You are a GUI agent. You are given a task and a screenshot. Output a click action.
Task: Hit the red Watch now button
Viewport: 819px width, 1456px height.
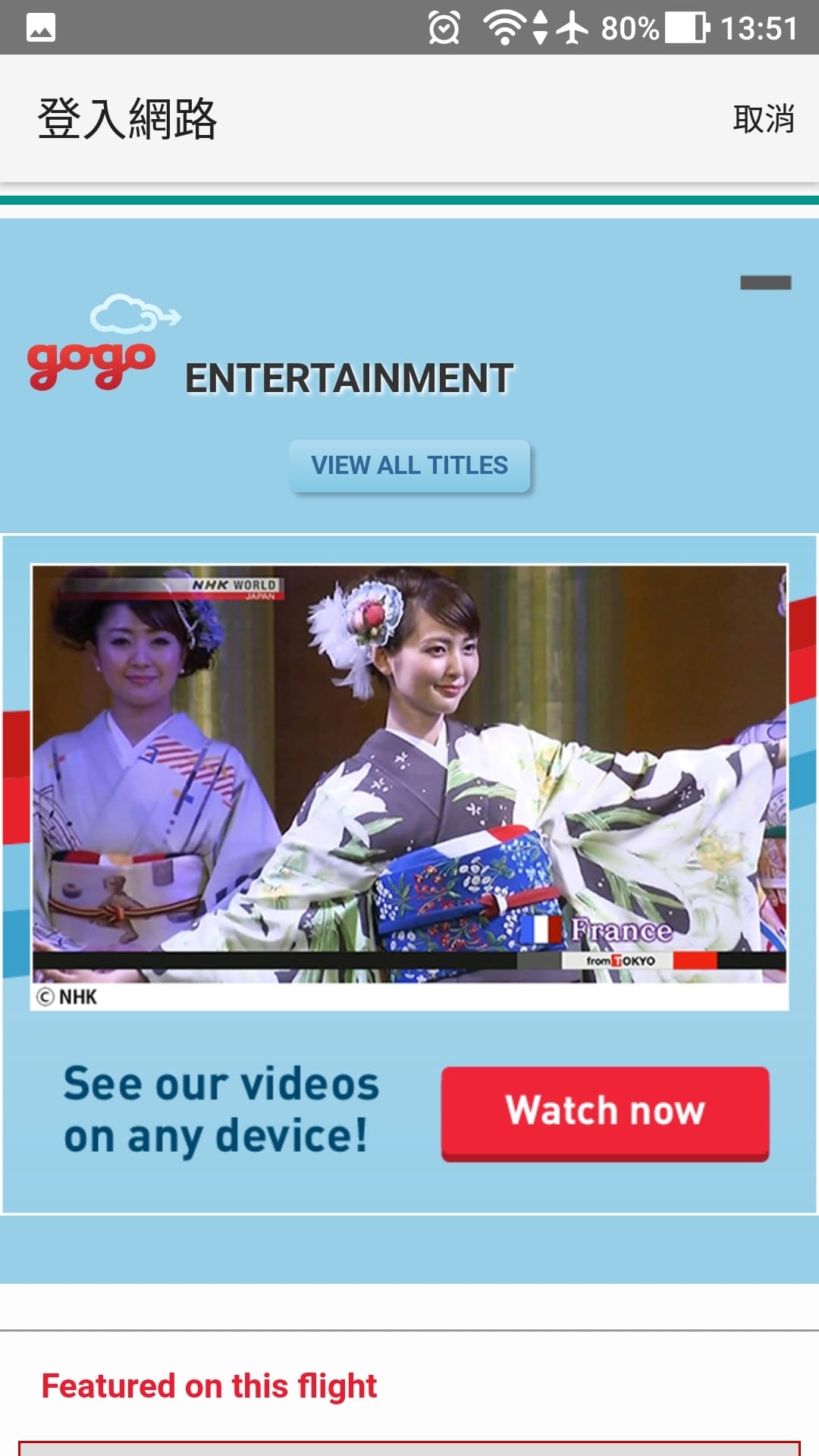pos(605,1112)
